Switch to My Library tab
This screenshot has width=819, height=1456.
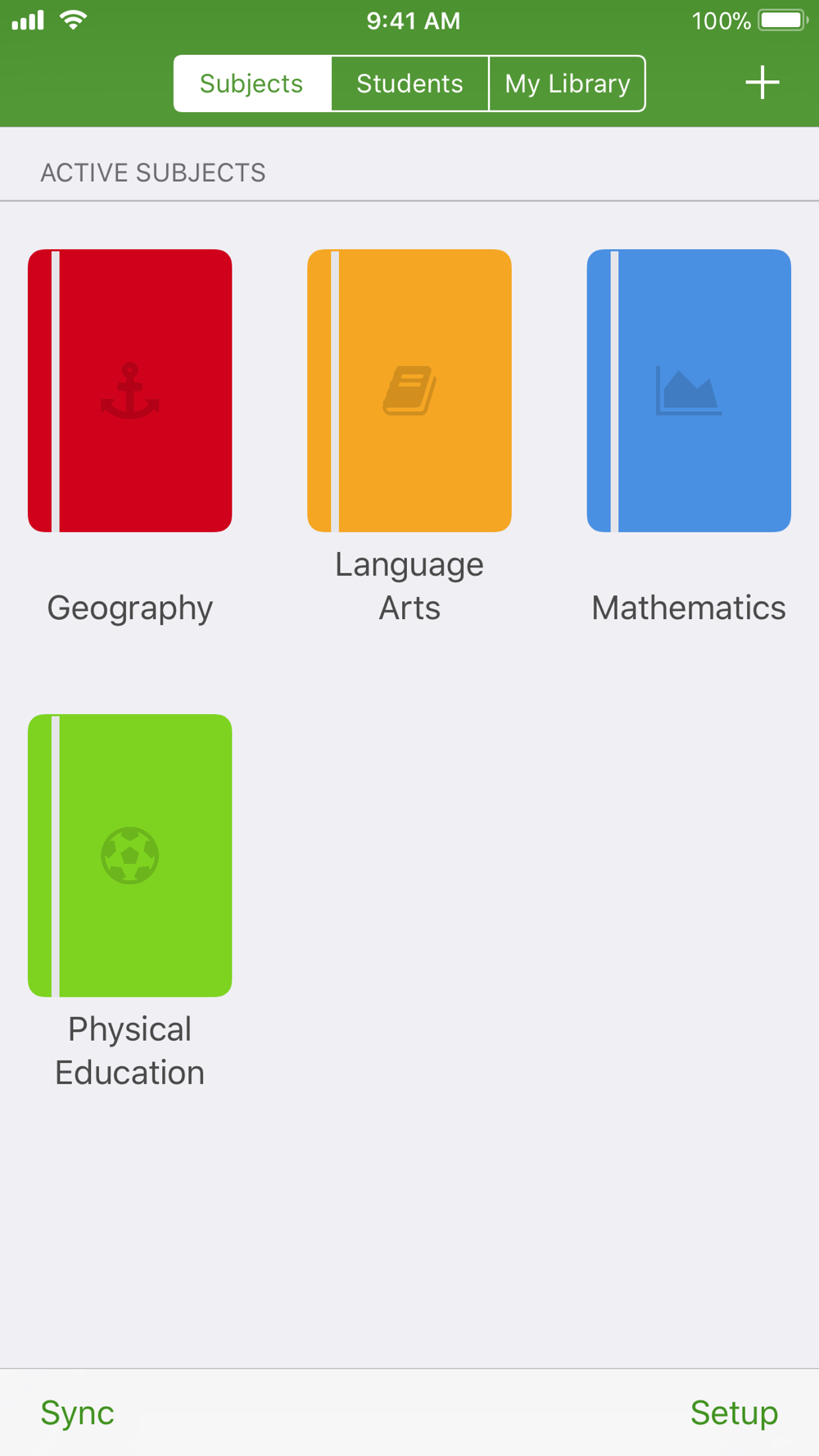(x=567, y=84)
